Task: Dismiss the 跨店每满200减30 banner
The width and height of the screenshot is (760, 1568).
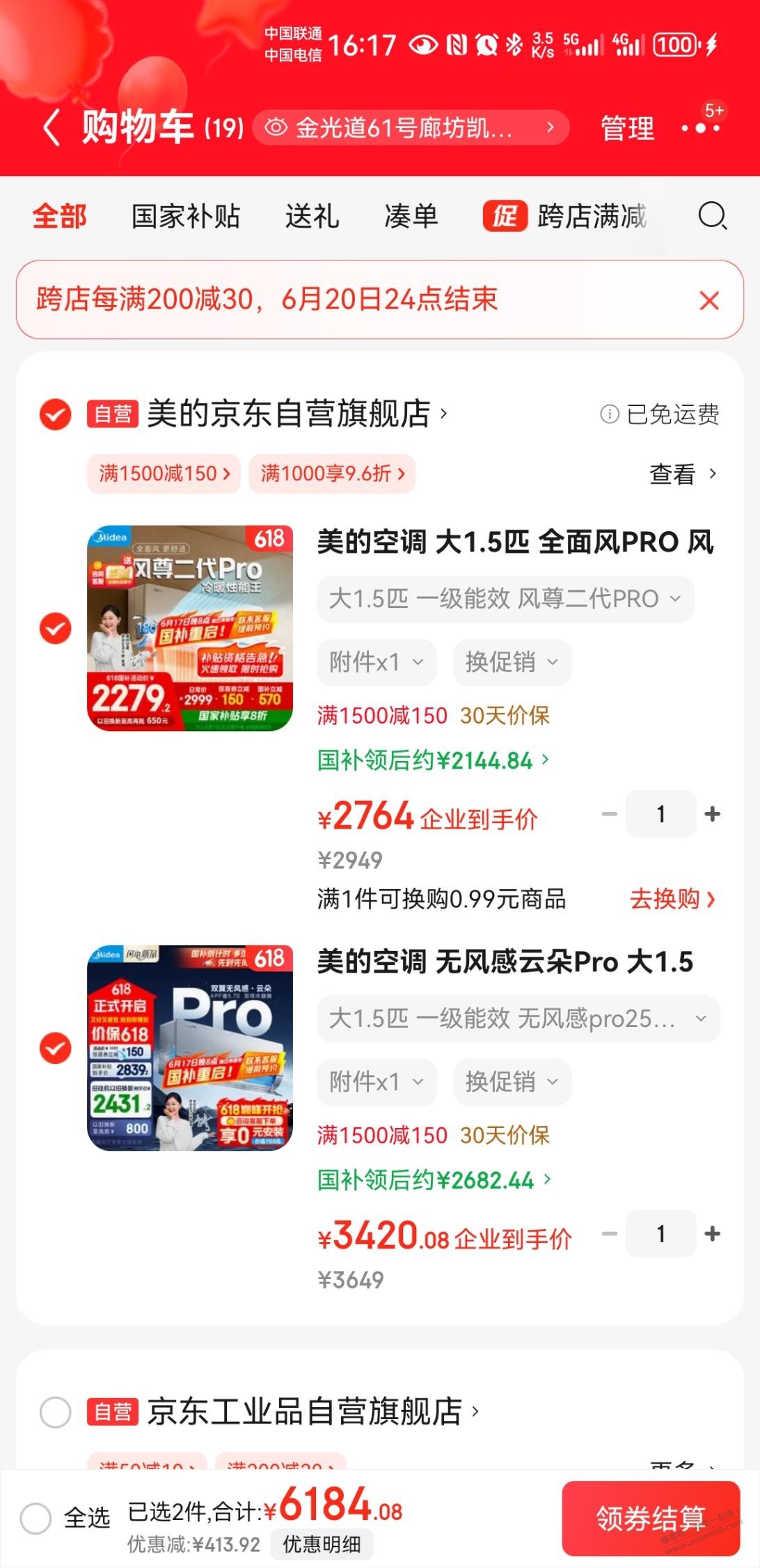Action: click(708, 301)
